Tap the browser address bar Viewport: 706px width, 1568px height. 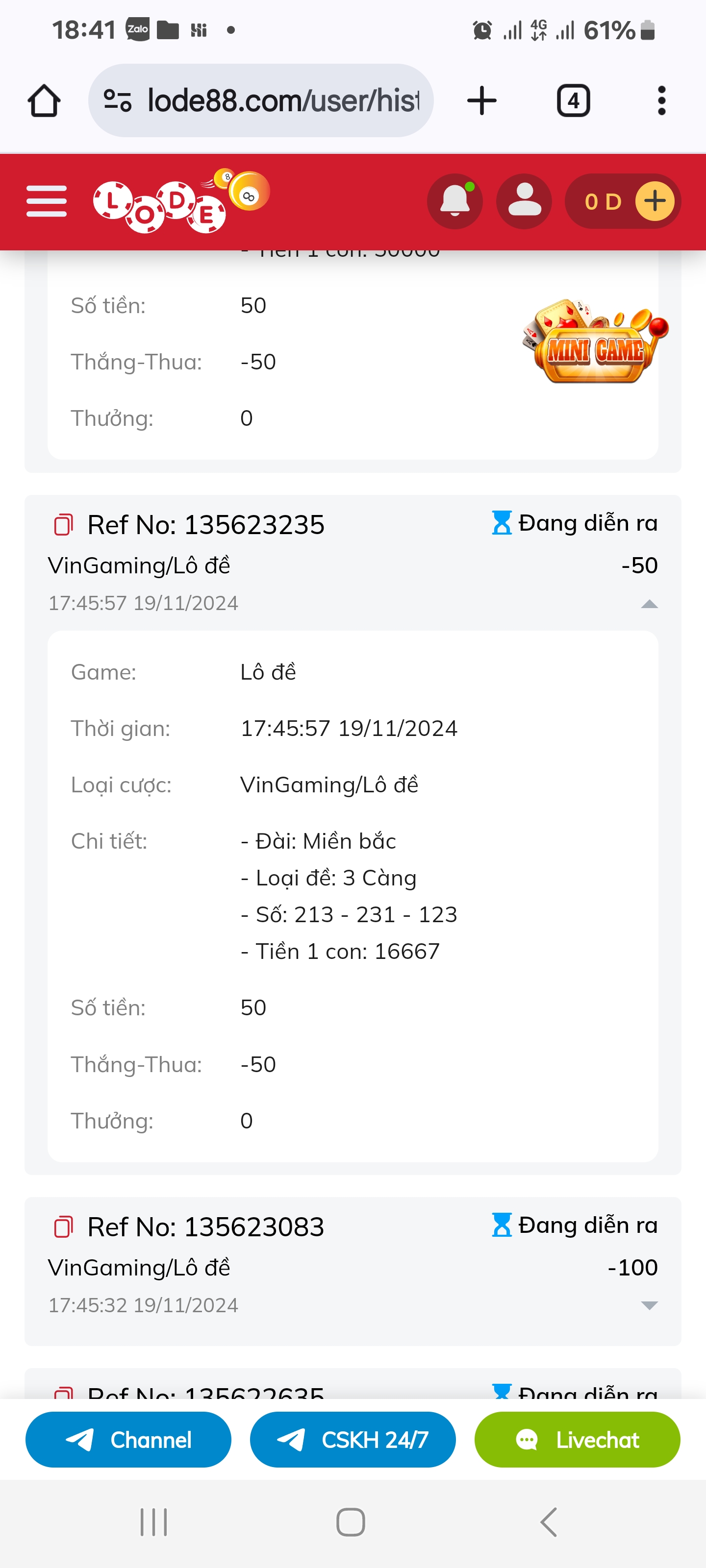tap(261, 100)
